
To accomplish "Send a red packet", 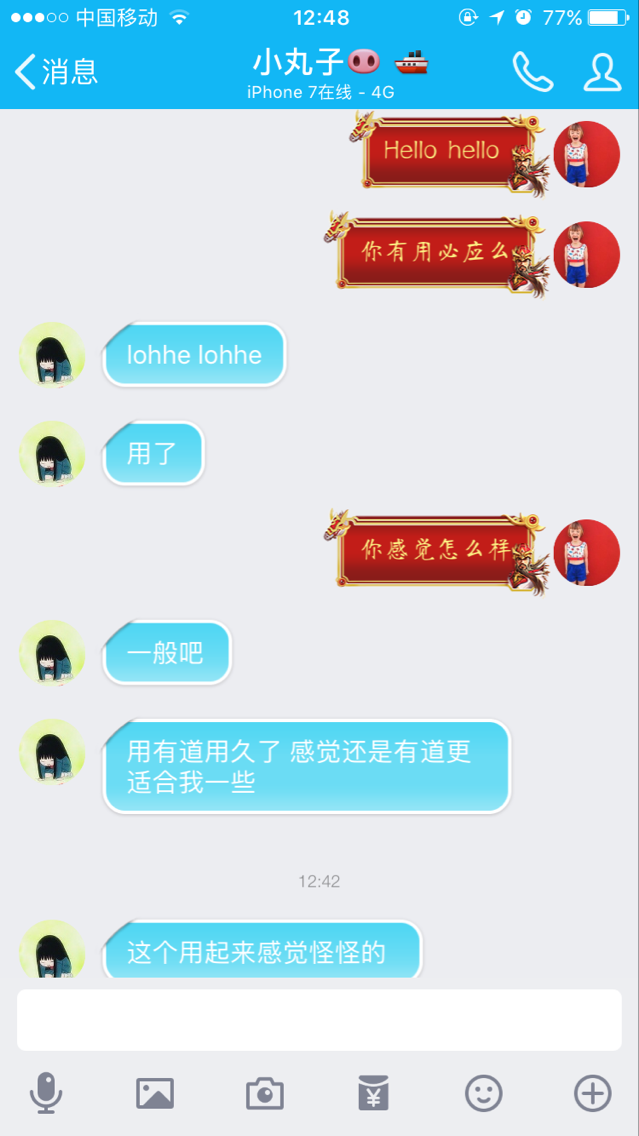I will 373,1093.
